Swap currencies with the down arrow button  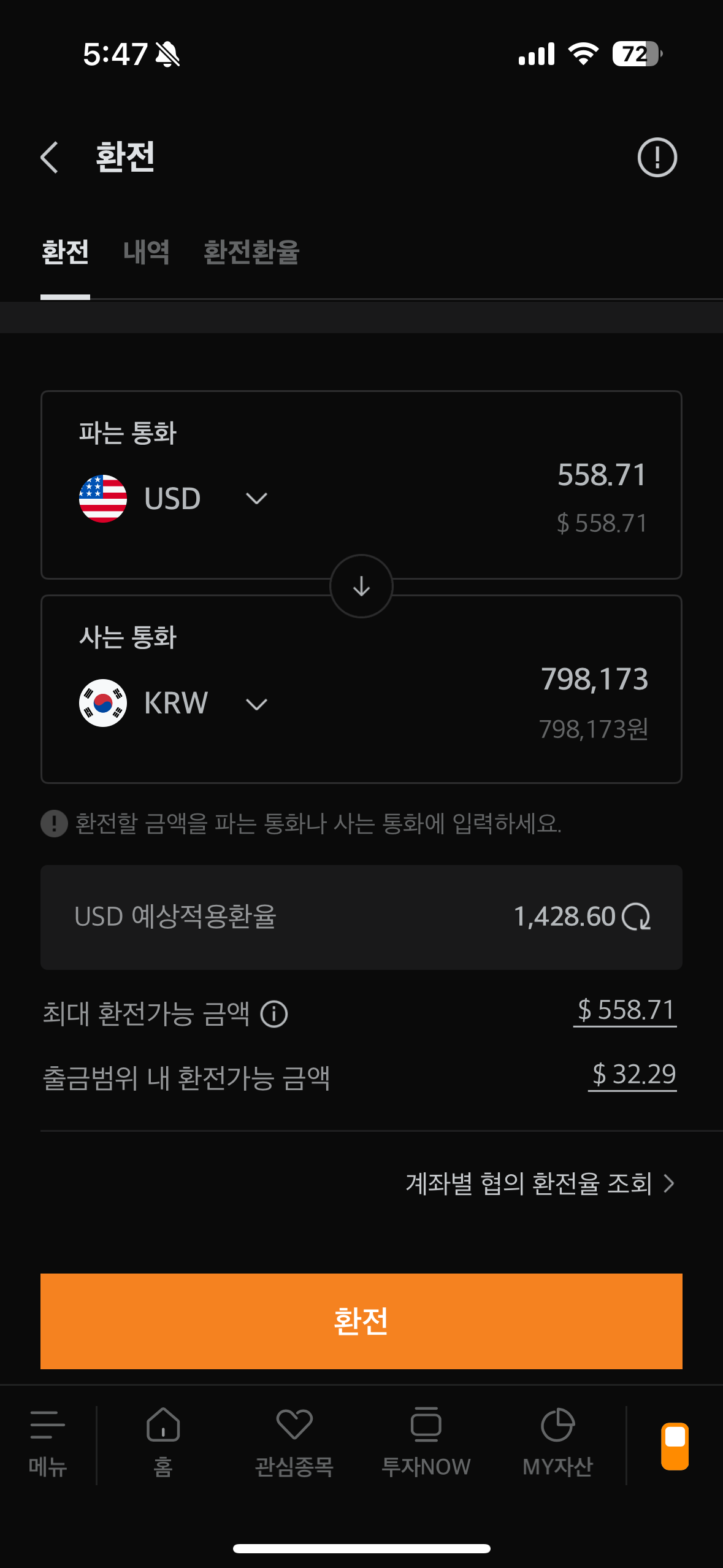[361, 586]
